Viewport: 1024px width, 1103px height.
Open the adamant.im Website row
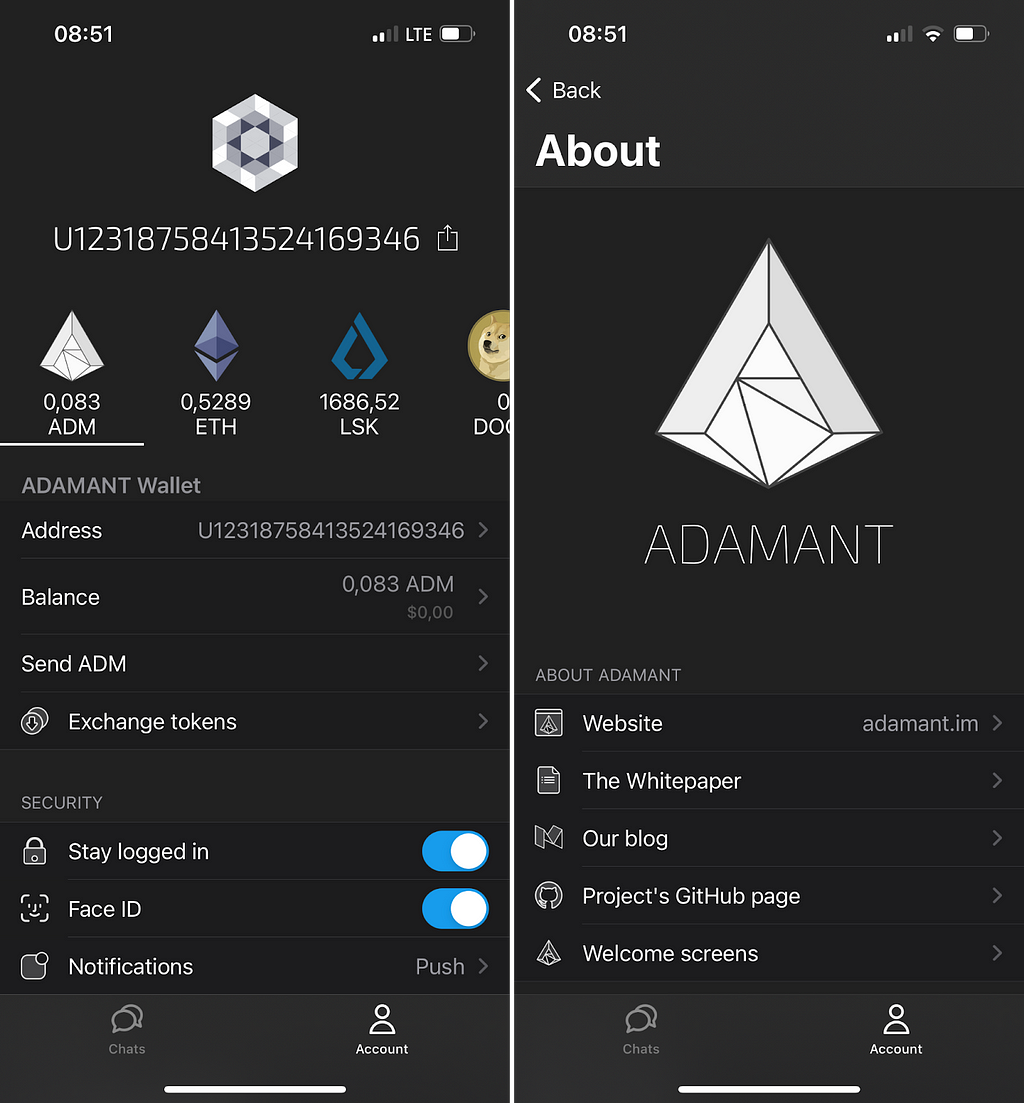(x=767, y=723)
